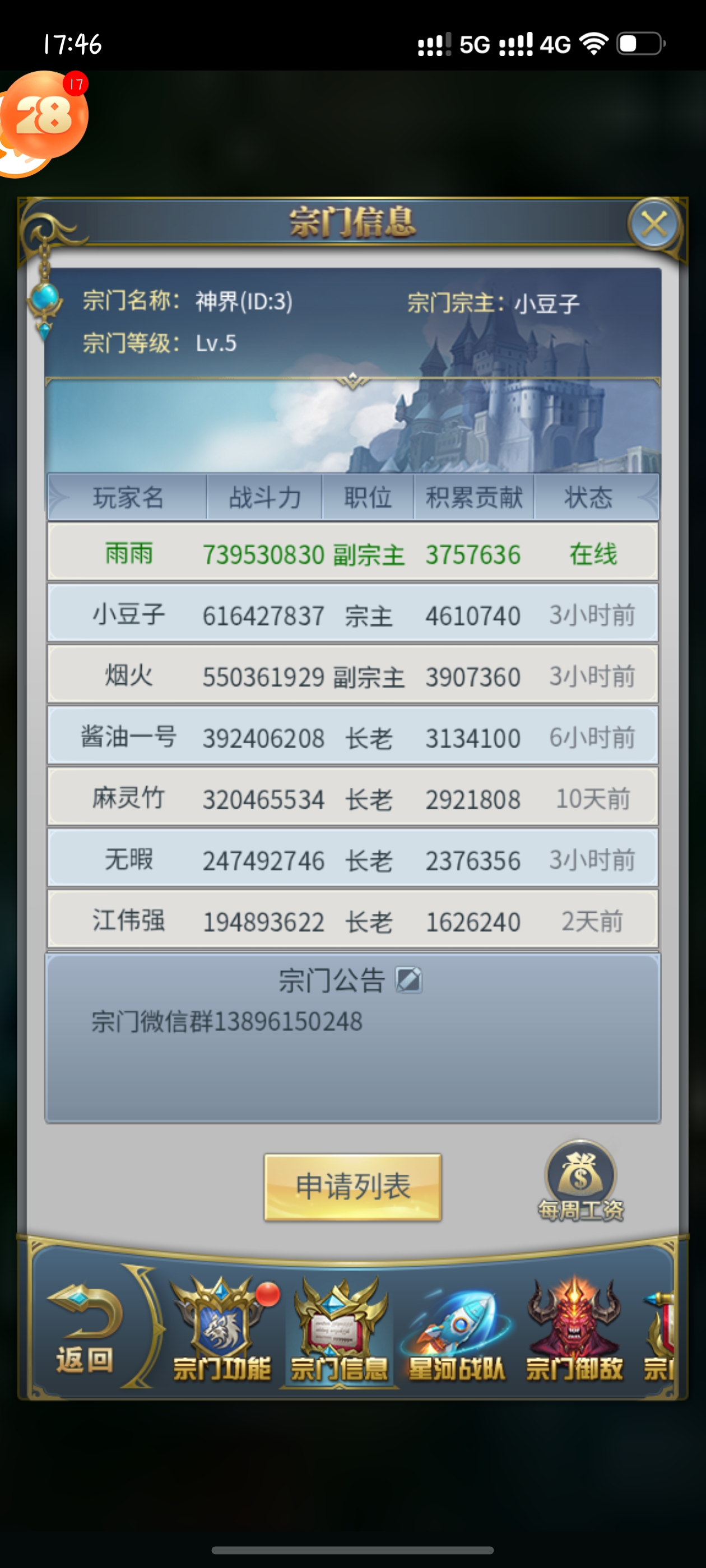Viewport: 706px width, 1568px height.
Task: View member 江伟强 details
Action: [352, 920]
